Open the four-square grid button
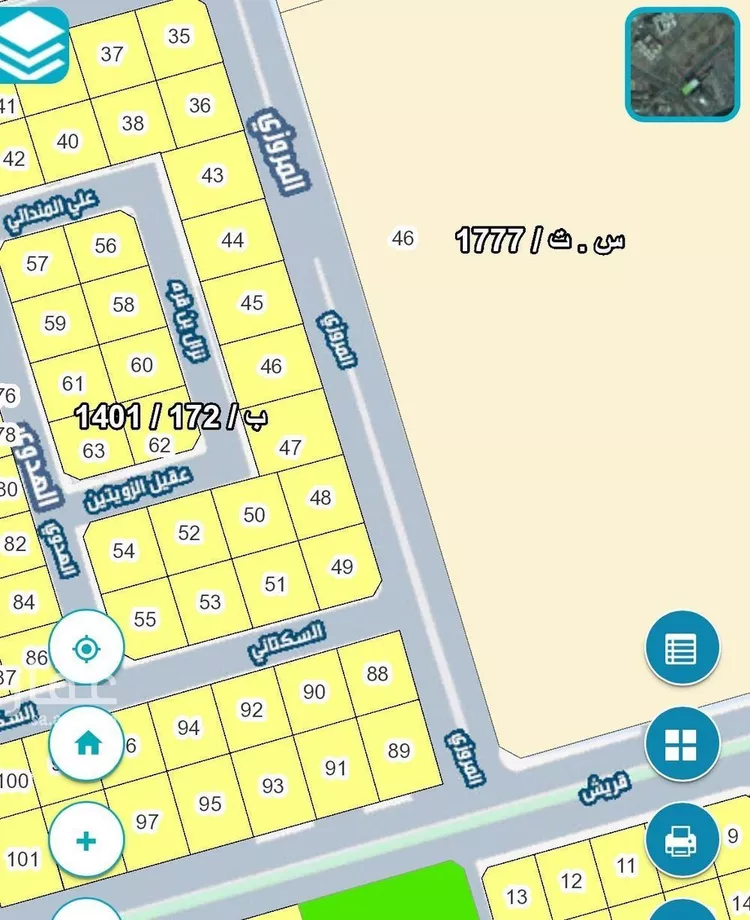 [x=682, y=744]
